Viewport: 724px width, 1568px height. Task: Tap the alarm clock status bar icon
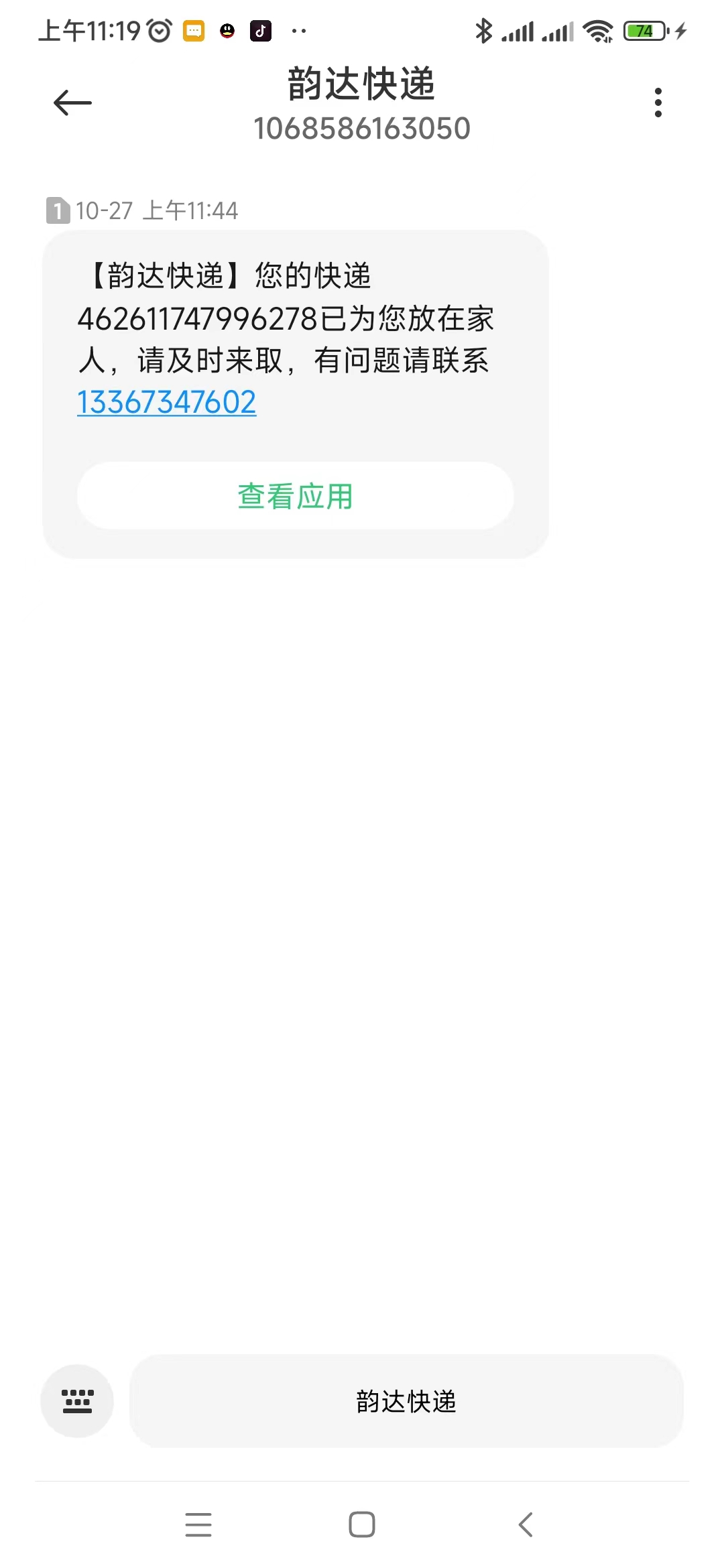[159, 30]
